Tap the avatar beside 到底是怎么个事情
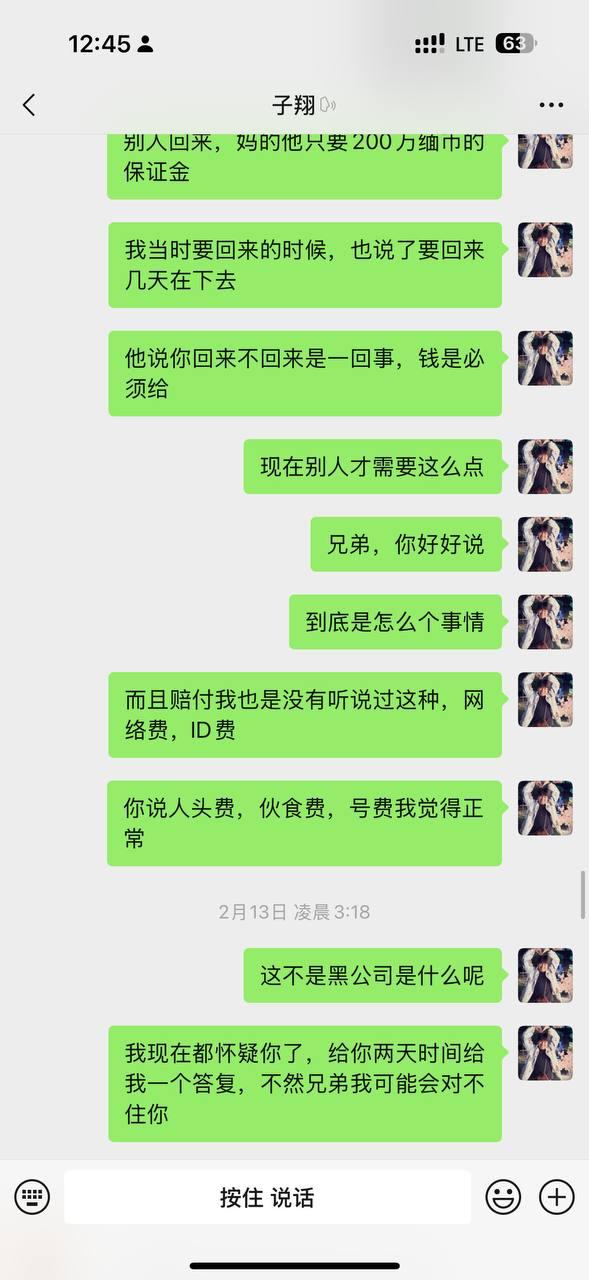 [x=545, y=622]
